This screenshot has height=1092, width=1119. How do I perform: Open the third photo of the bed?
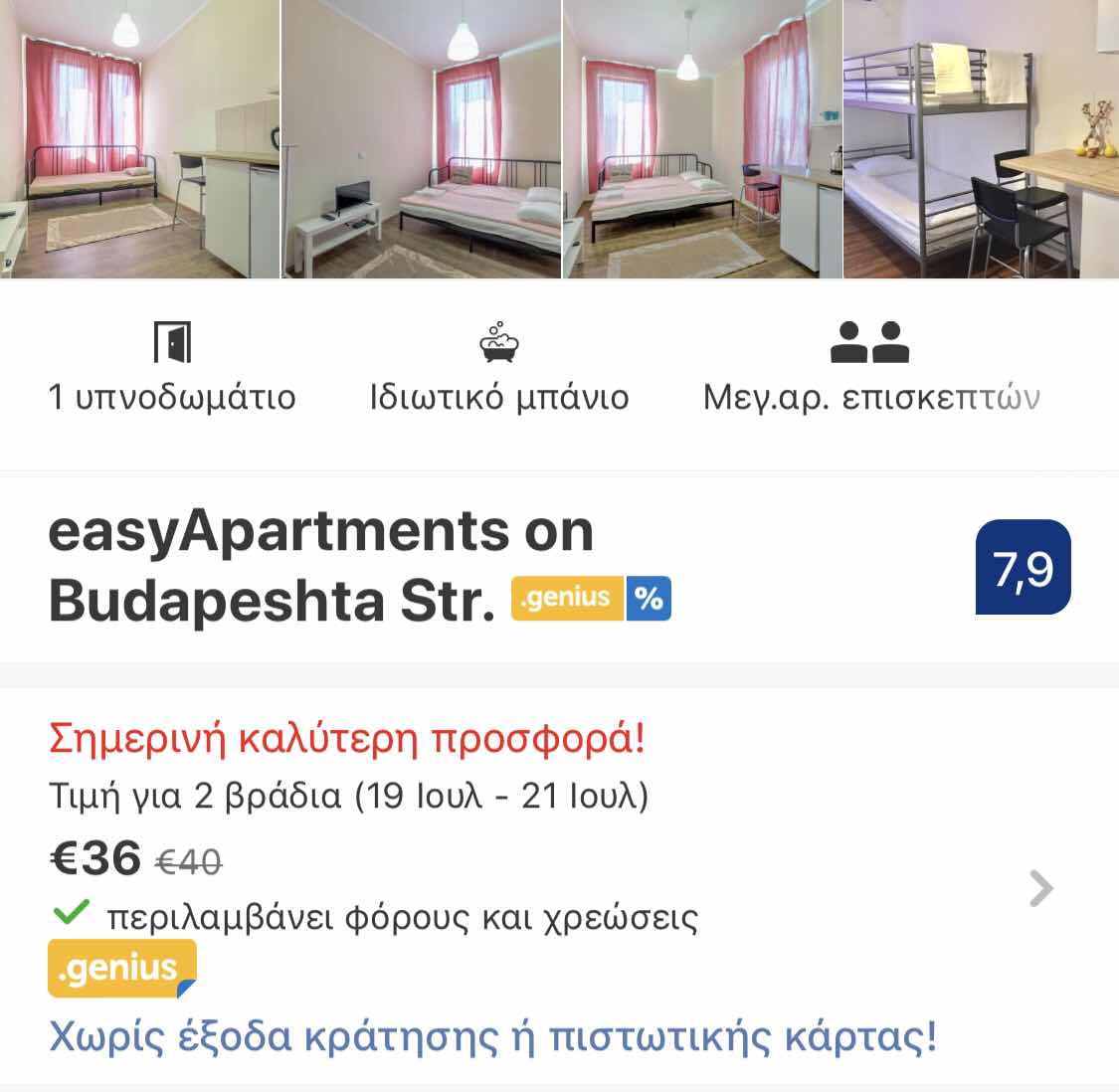[x=702, y=139]
